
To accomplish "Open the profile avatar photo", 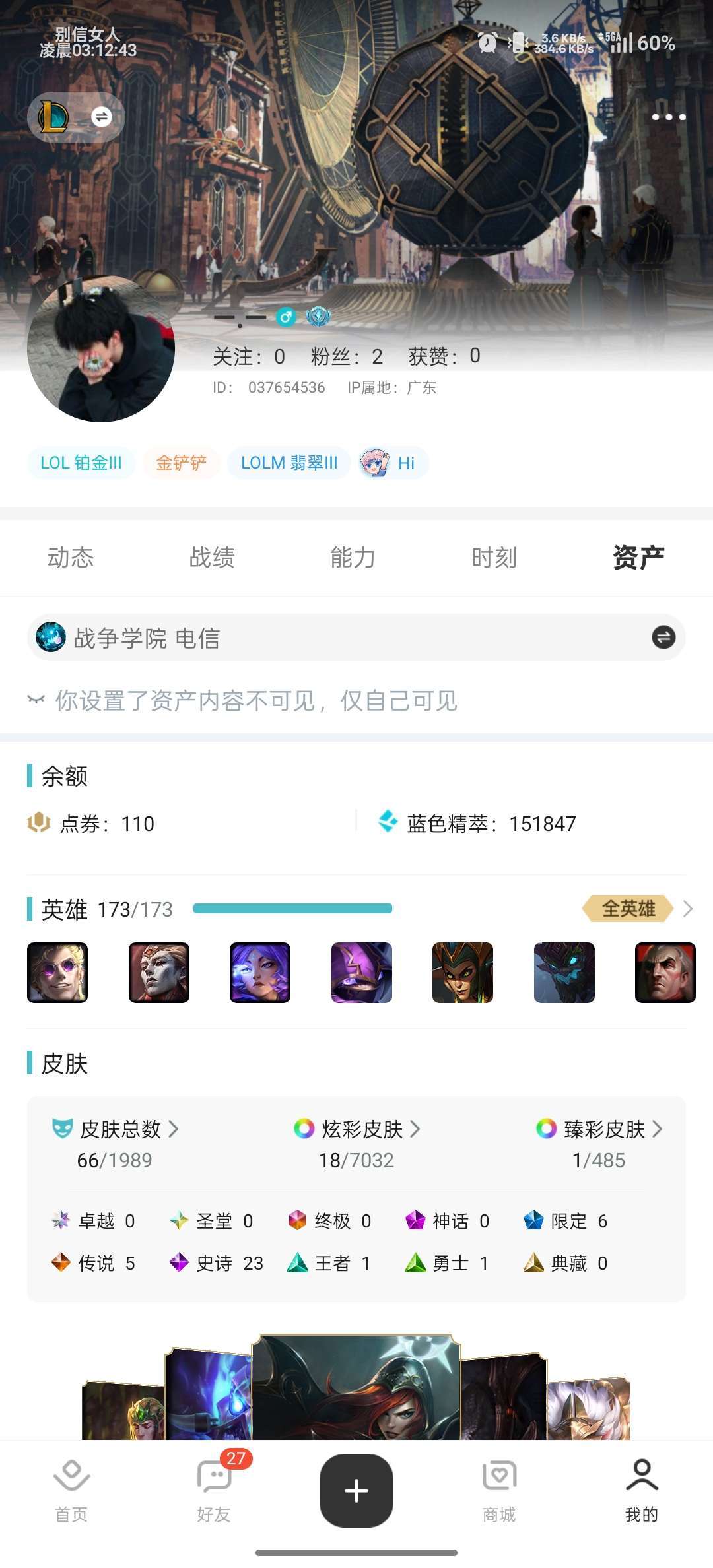I will 101,348.
